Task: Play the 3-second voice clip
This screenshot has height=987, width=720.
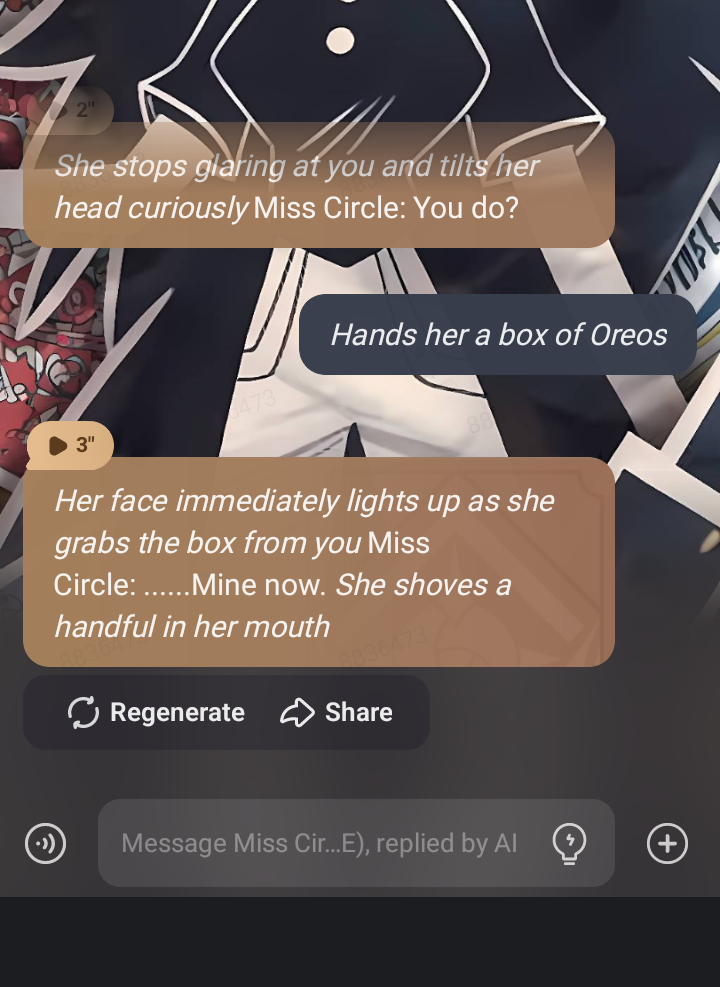Action: [70, 445]
